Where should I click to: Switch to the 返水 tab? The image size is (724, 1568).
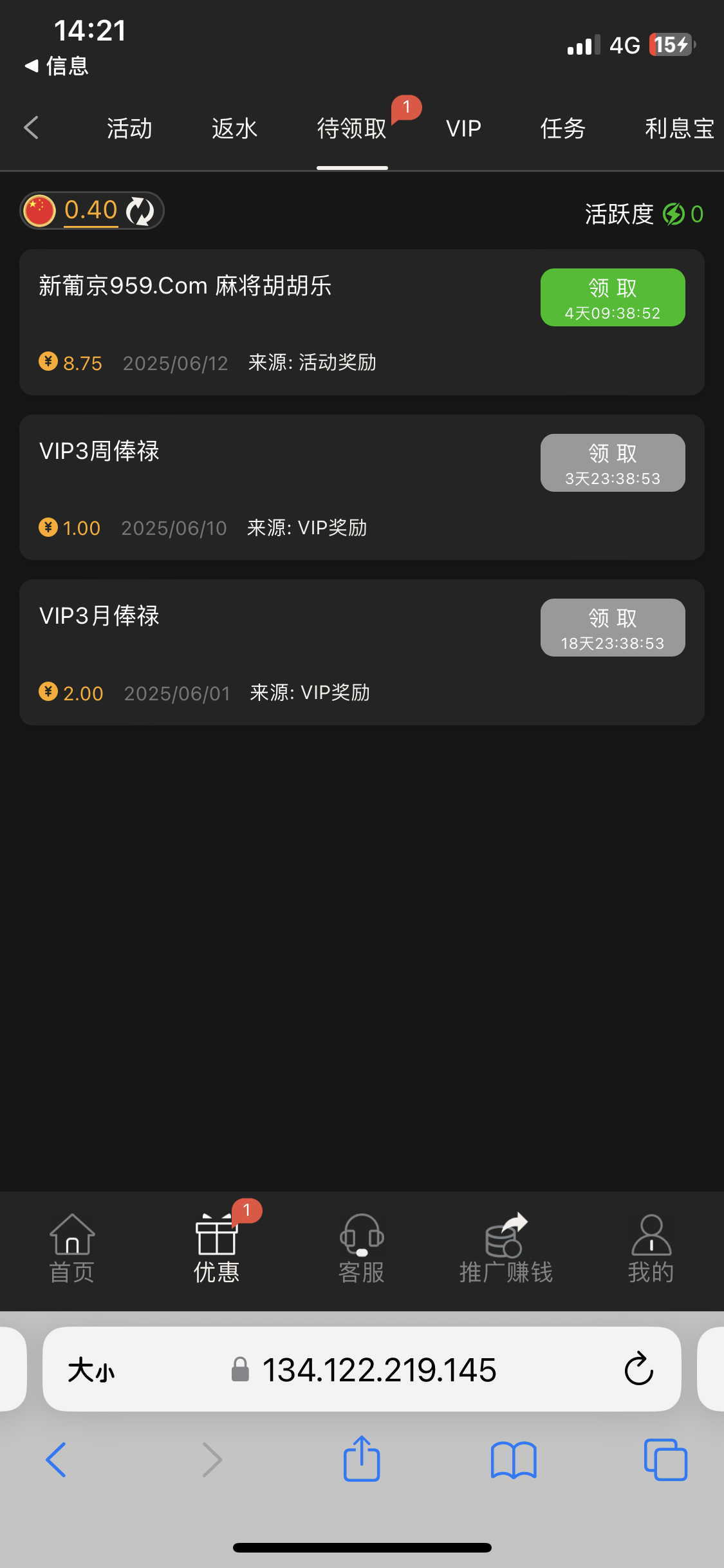coord(234,128)
